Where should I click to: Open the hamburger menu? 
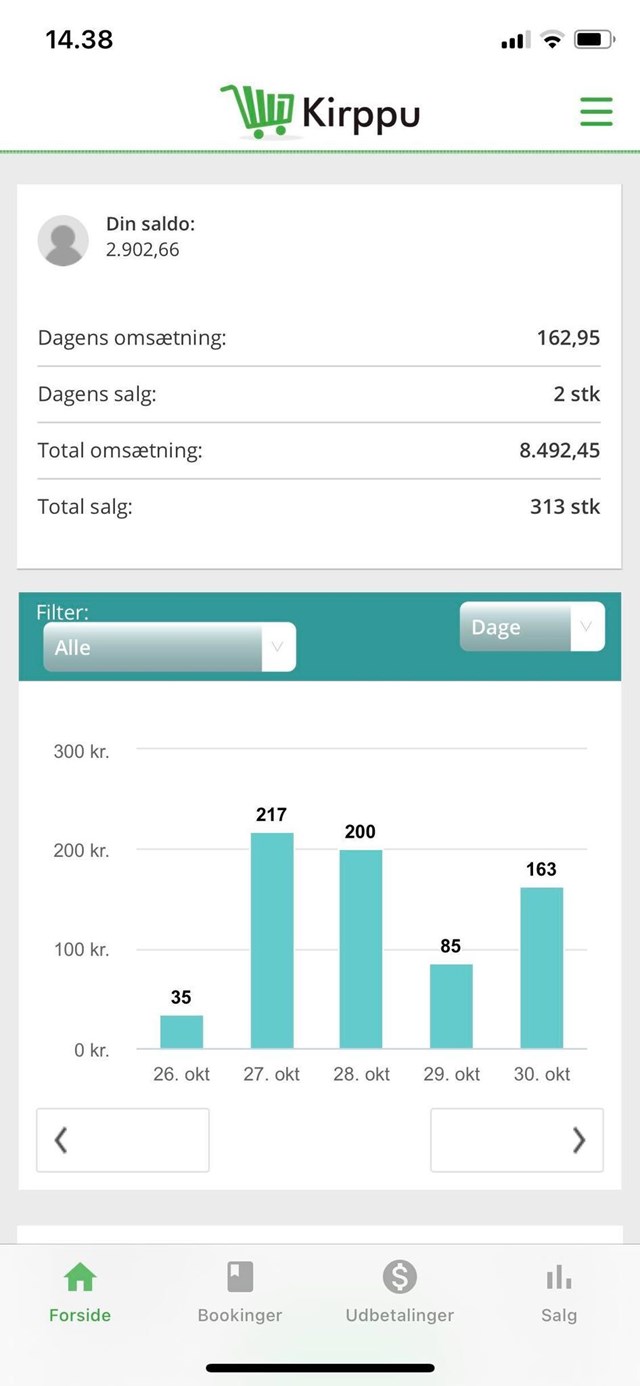point(596,111)
